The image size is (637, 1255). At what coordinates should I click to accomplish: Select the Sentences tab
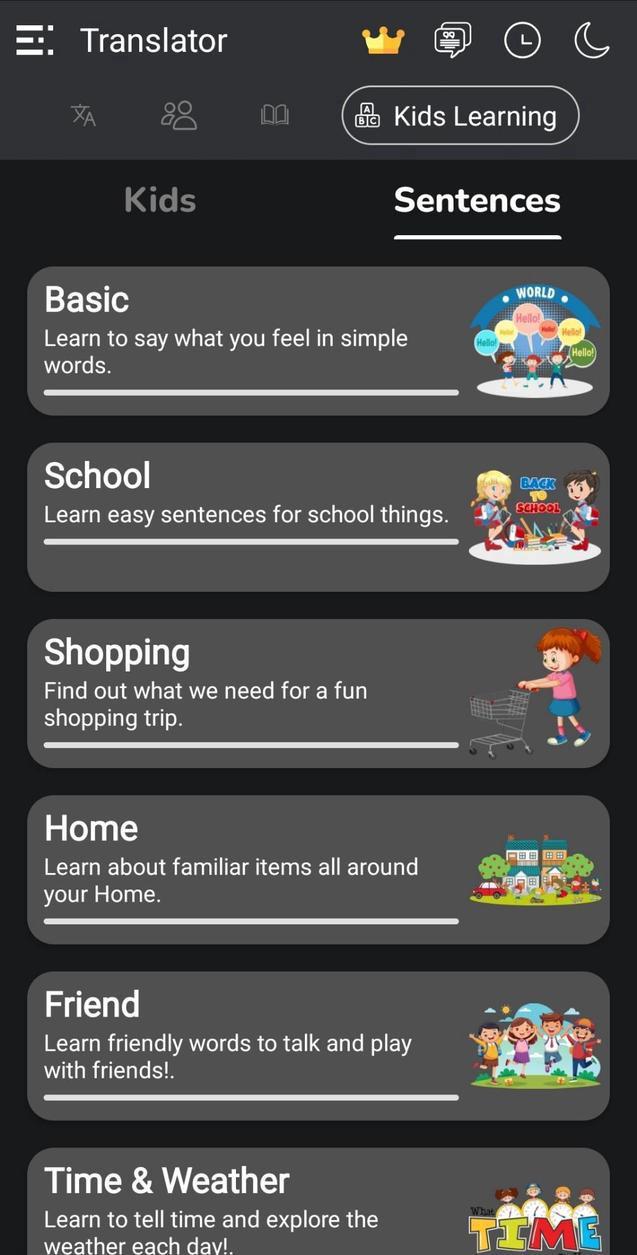point(477,200)
